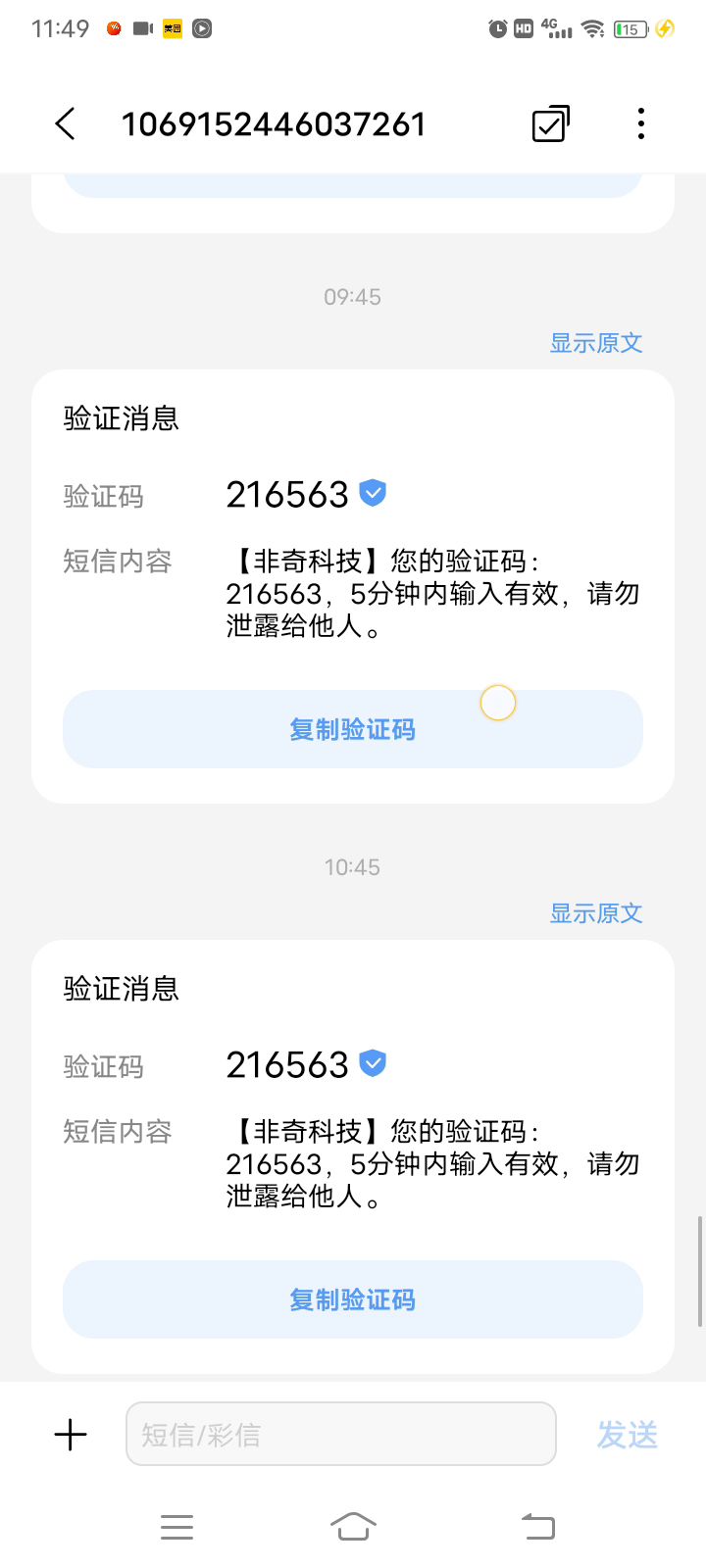Tap the 发送 send button
The width and height of the screenshot is (706, 1568).
tap(627, 1436)
